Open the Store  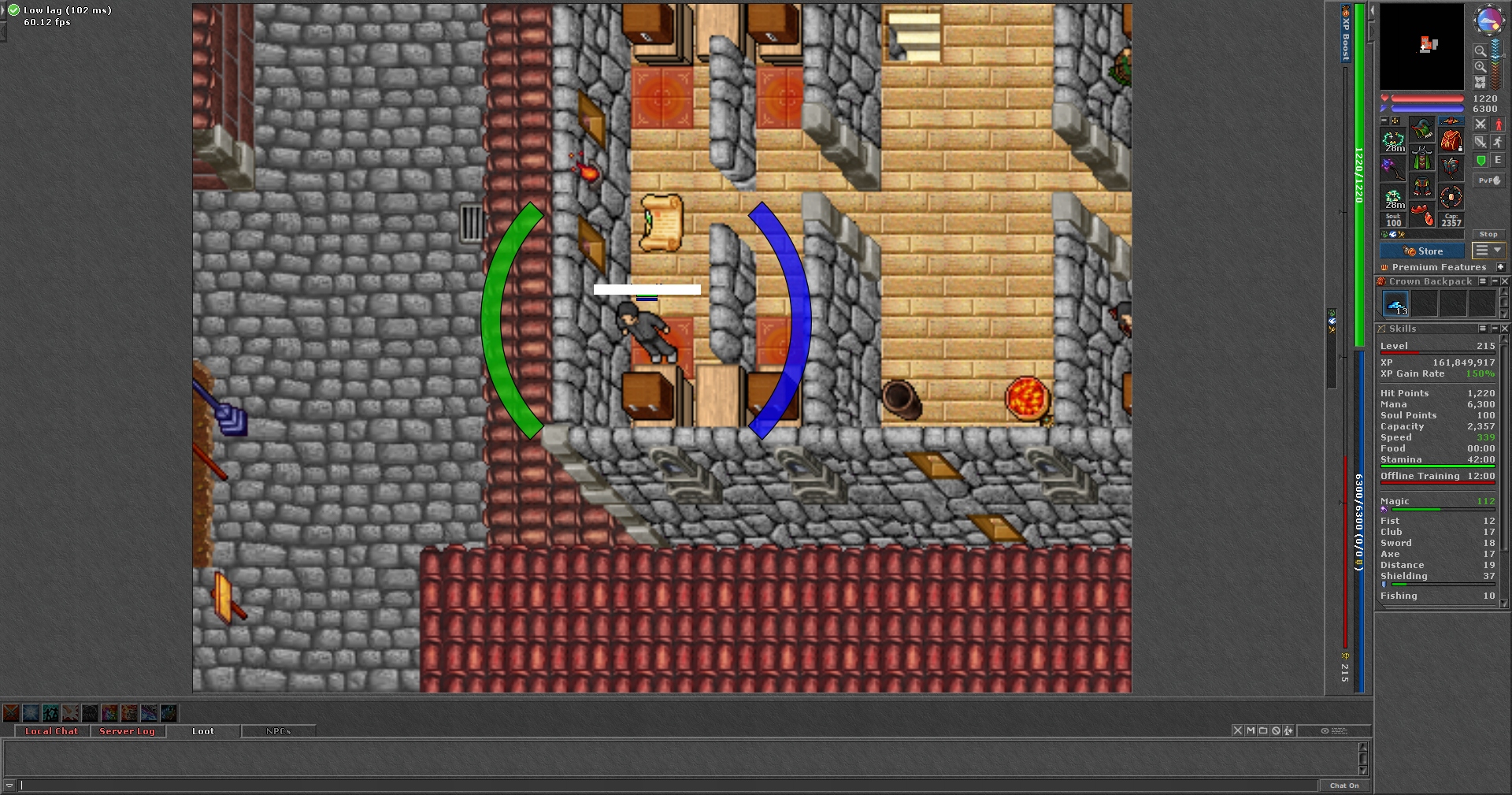pyautogui.click(x=1422, y=251)
